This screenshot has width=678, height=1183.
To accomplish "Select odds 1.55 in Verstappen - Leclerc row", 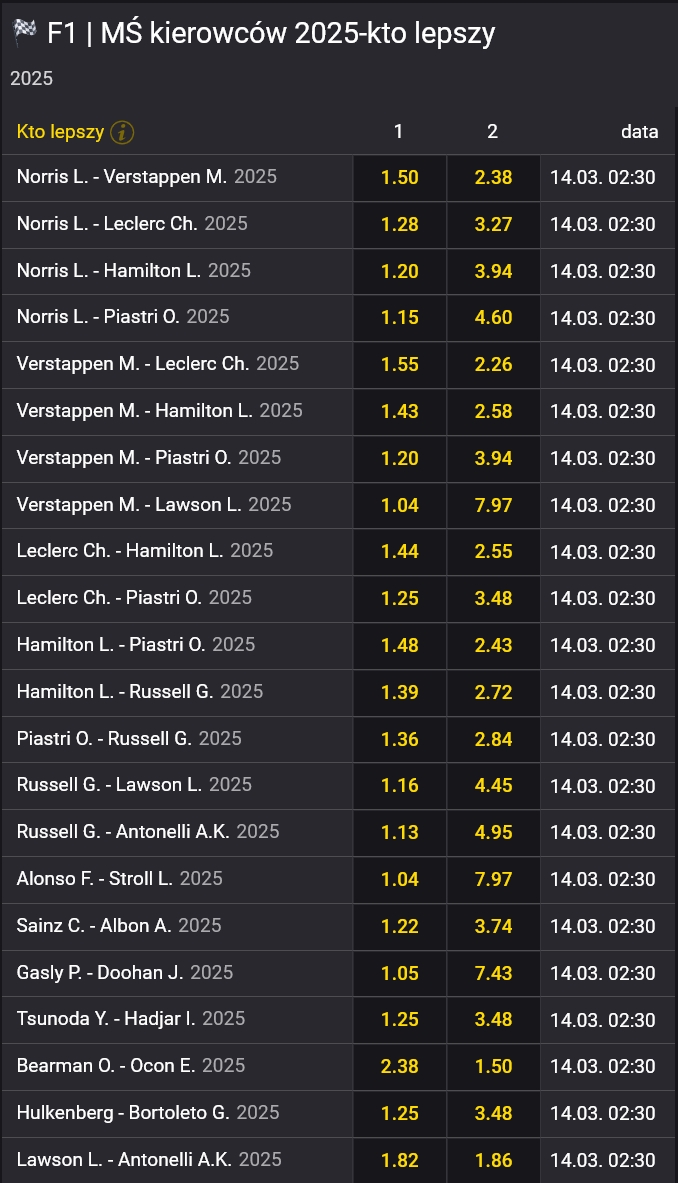I will pyautogui.click(x=399, y=365).
